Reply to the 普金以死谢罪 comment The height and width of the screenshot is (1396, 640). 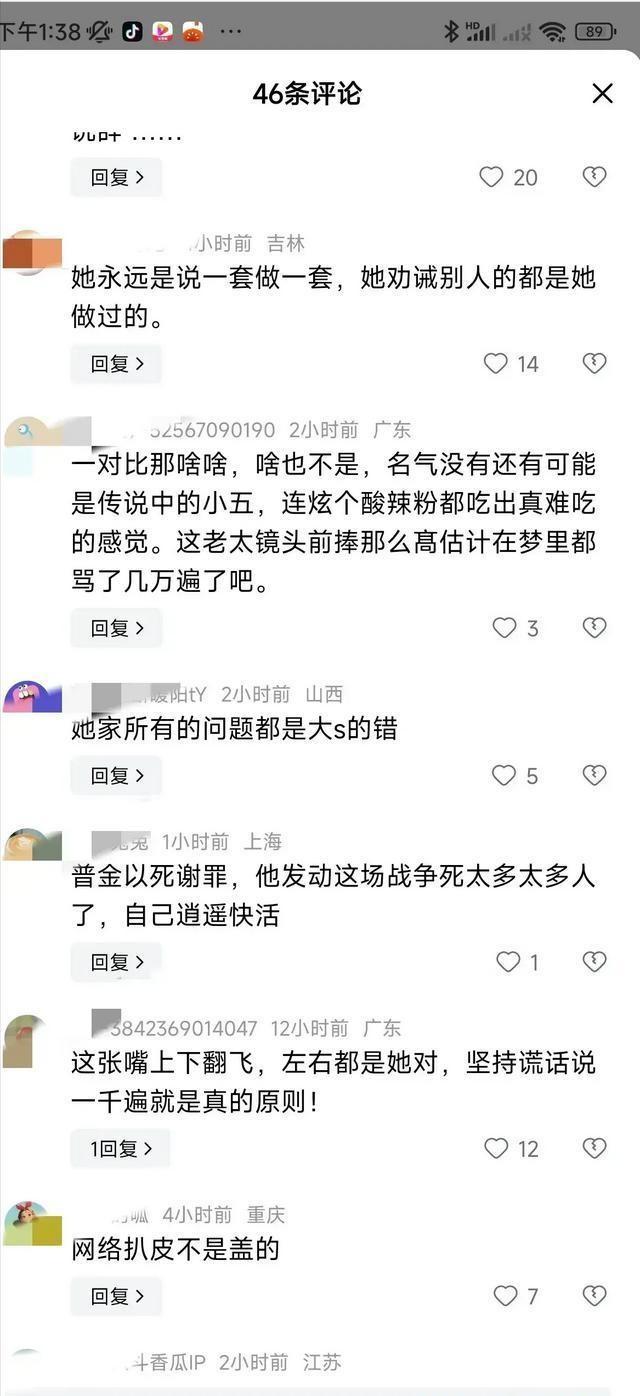[116, 962]
